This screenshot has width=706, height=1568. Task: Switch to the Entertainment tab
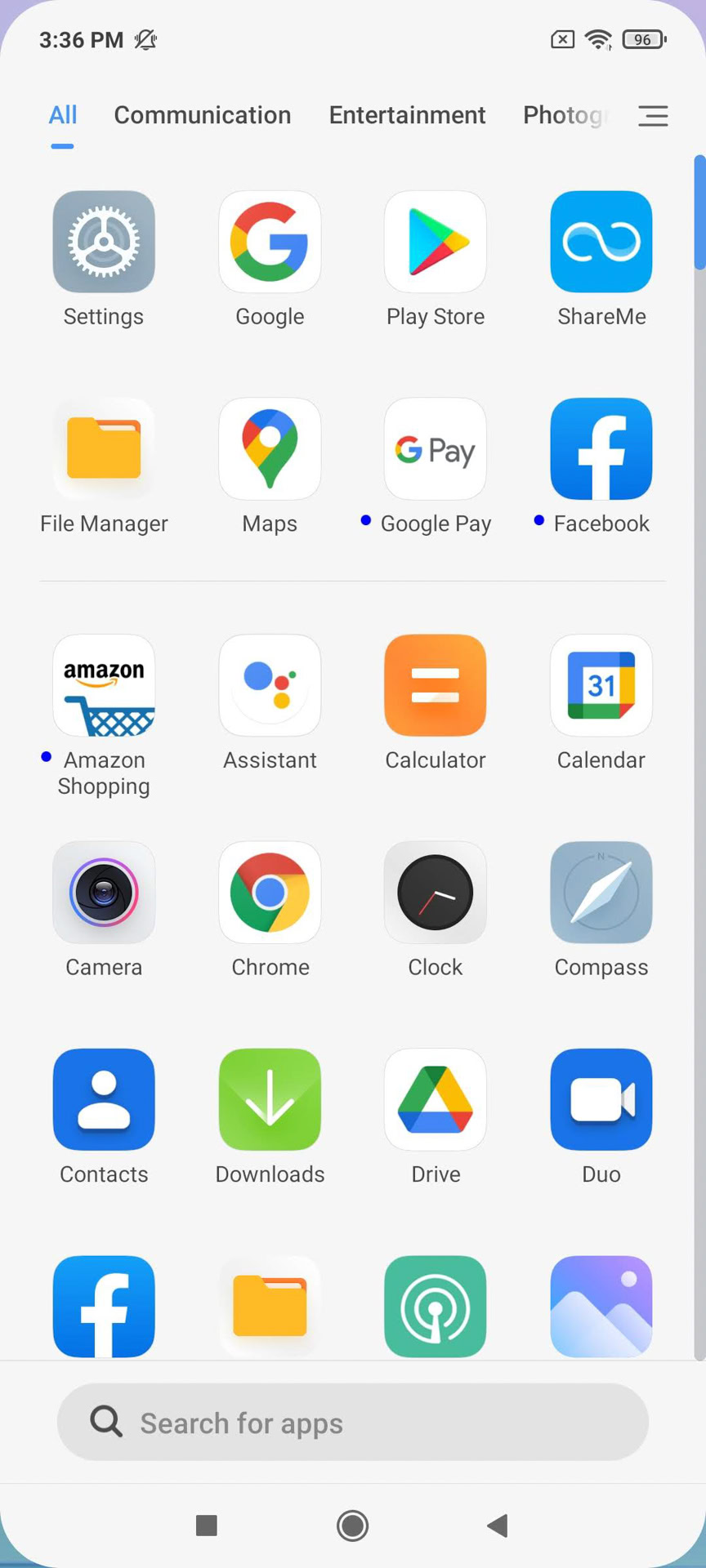tap(407, 115)
